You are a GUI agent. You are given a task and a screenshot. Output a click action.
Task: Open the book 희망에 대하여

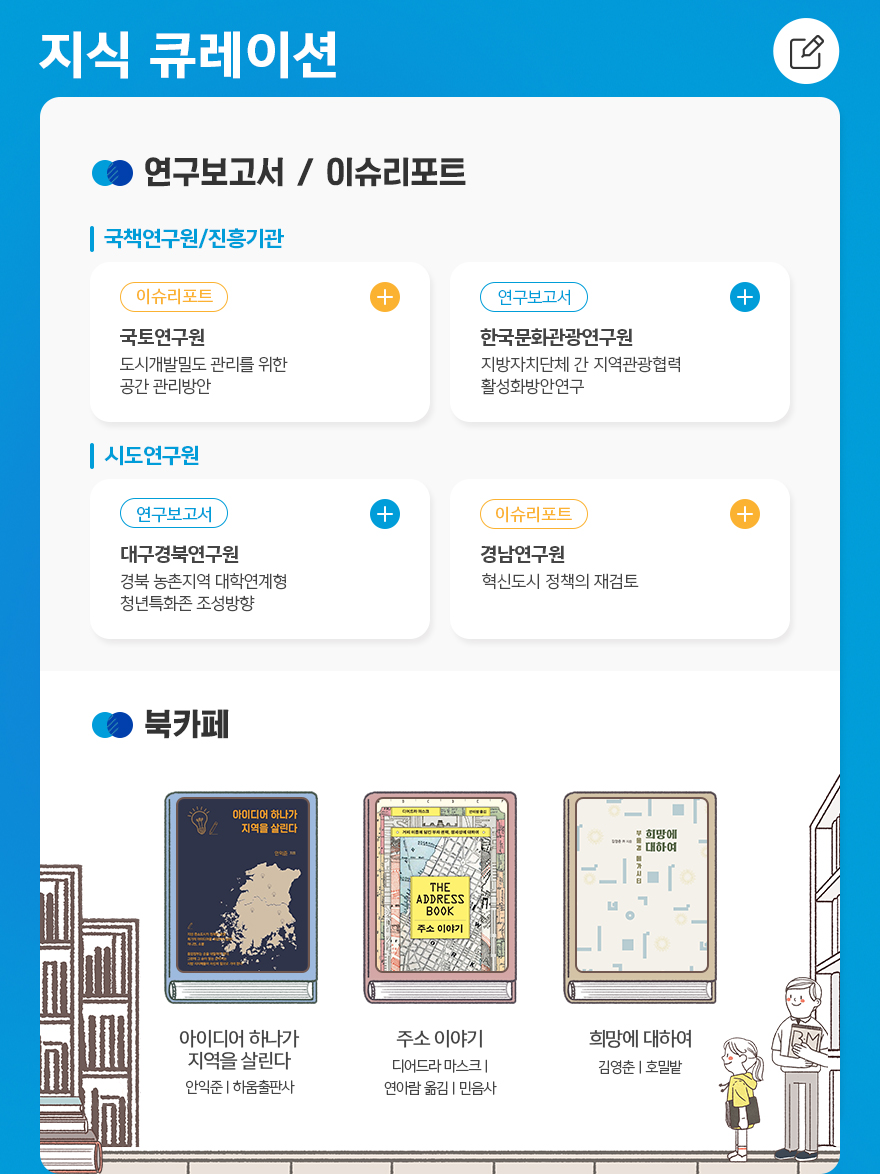(x=640, y=897)
